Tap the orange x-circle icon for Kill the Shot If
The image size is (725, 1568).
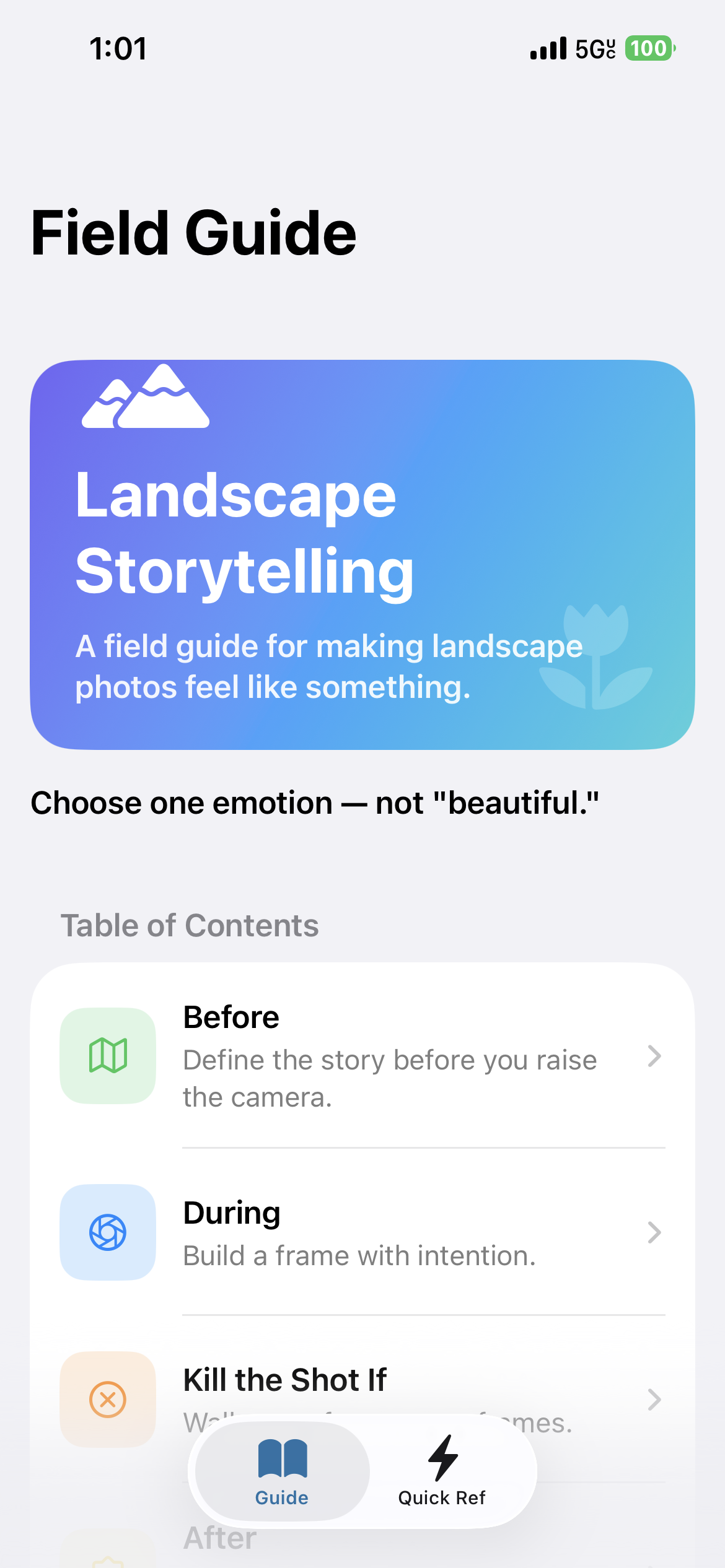[x=107, y=1401]
